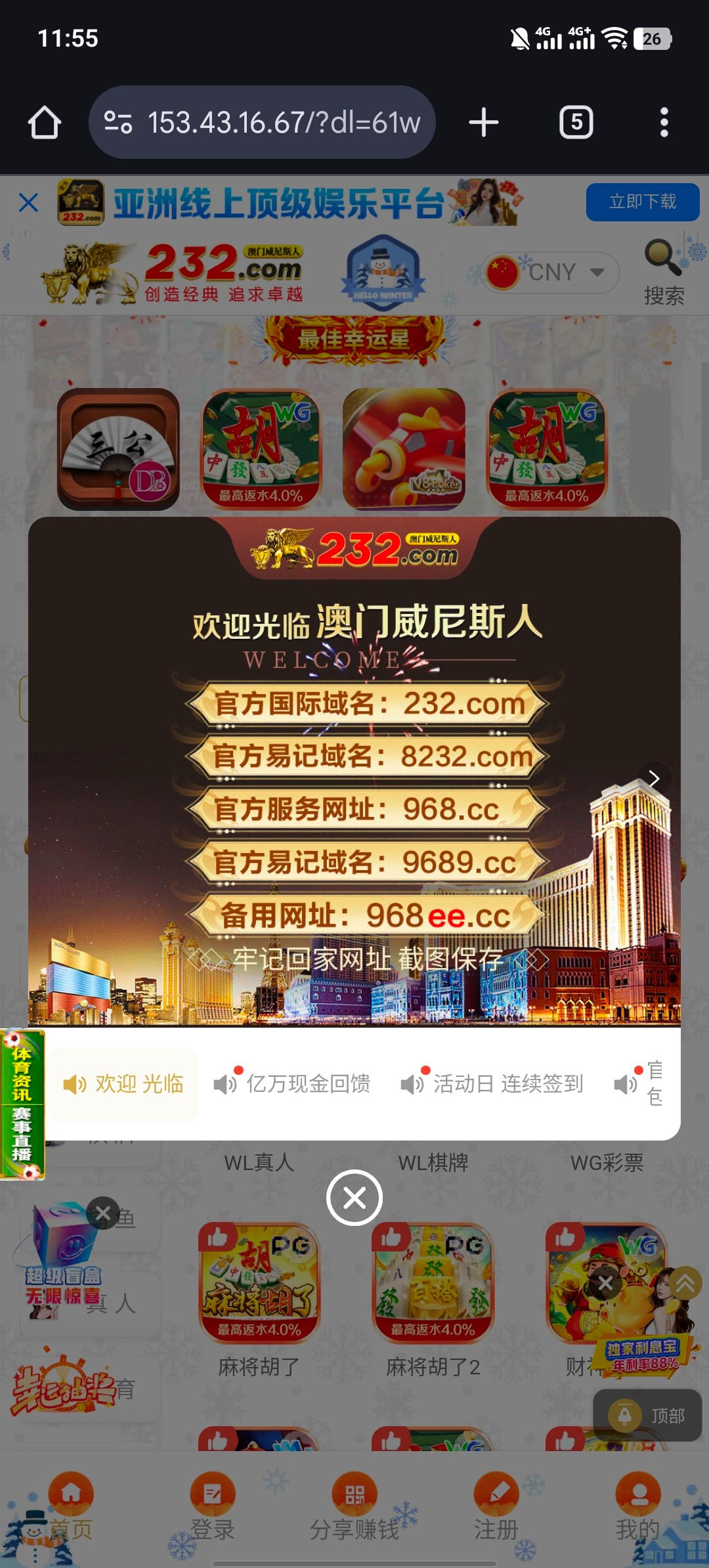This screenshot has height=1568, width=709.
Task: Open the 搜索 search icon
Action: coord(664,272)
